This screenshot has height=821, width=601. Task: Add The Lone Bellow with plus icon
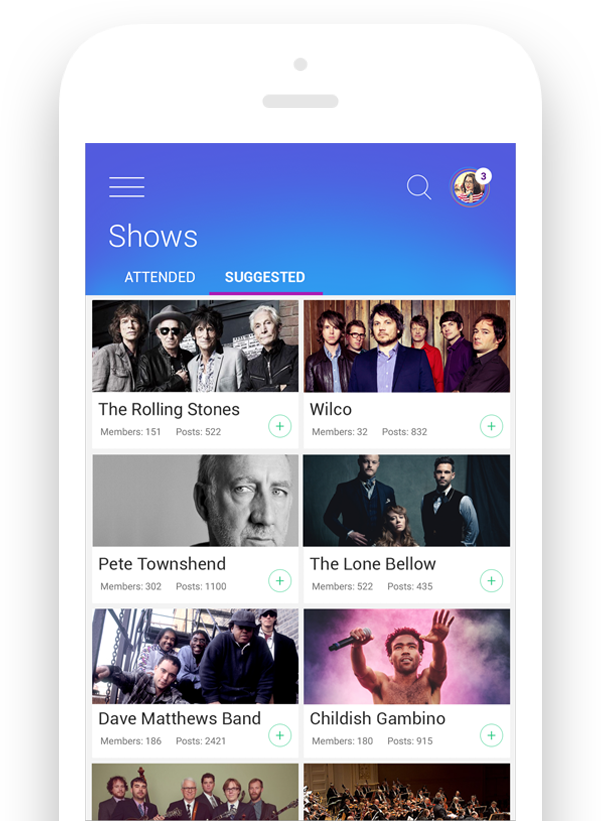491,581
